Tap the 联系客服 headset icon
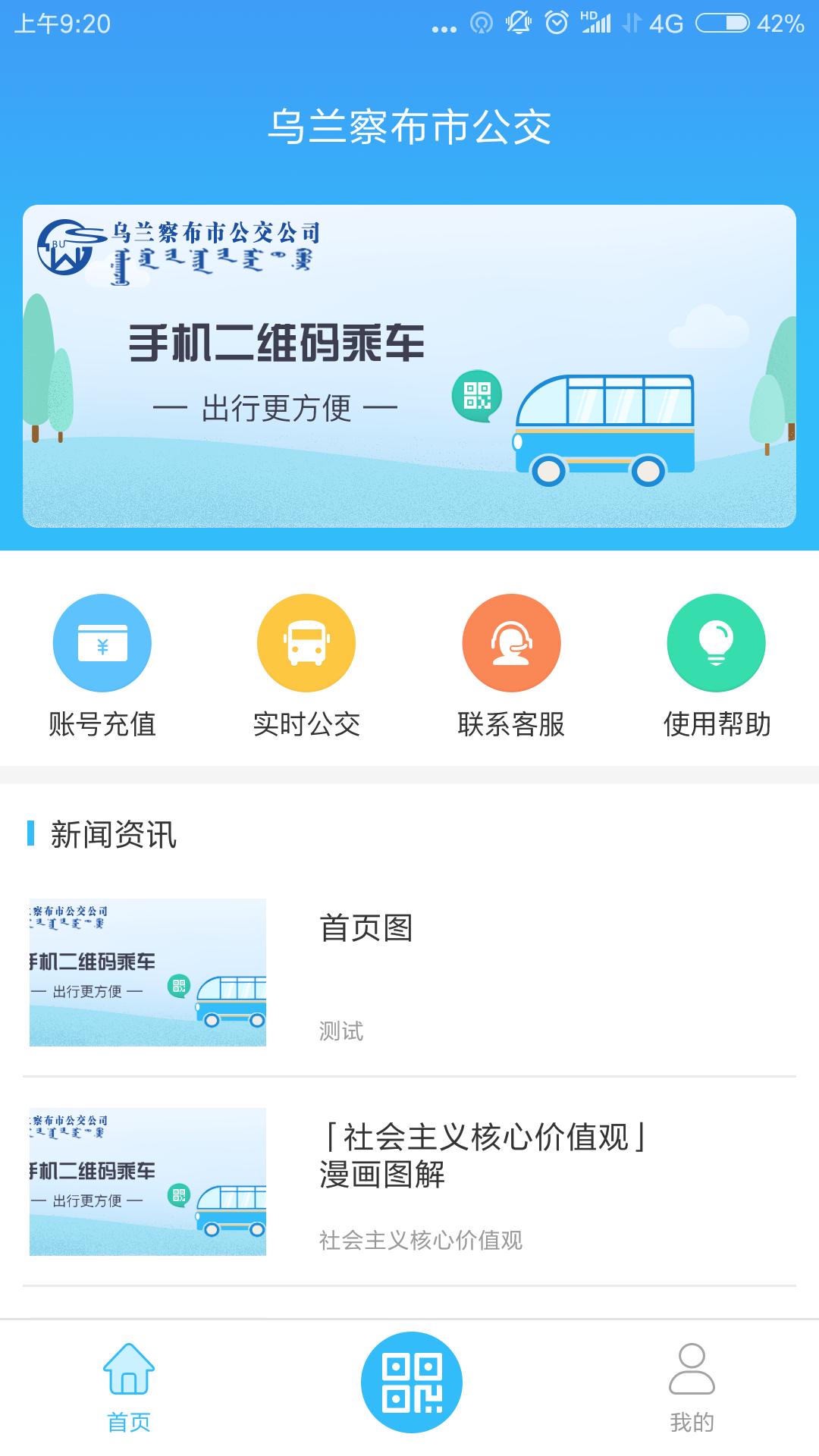Screen dimensions: 819x1456 (x=511, y=642)
